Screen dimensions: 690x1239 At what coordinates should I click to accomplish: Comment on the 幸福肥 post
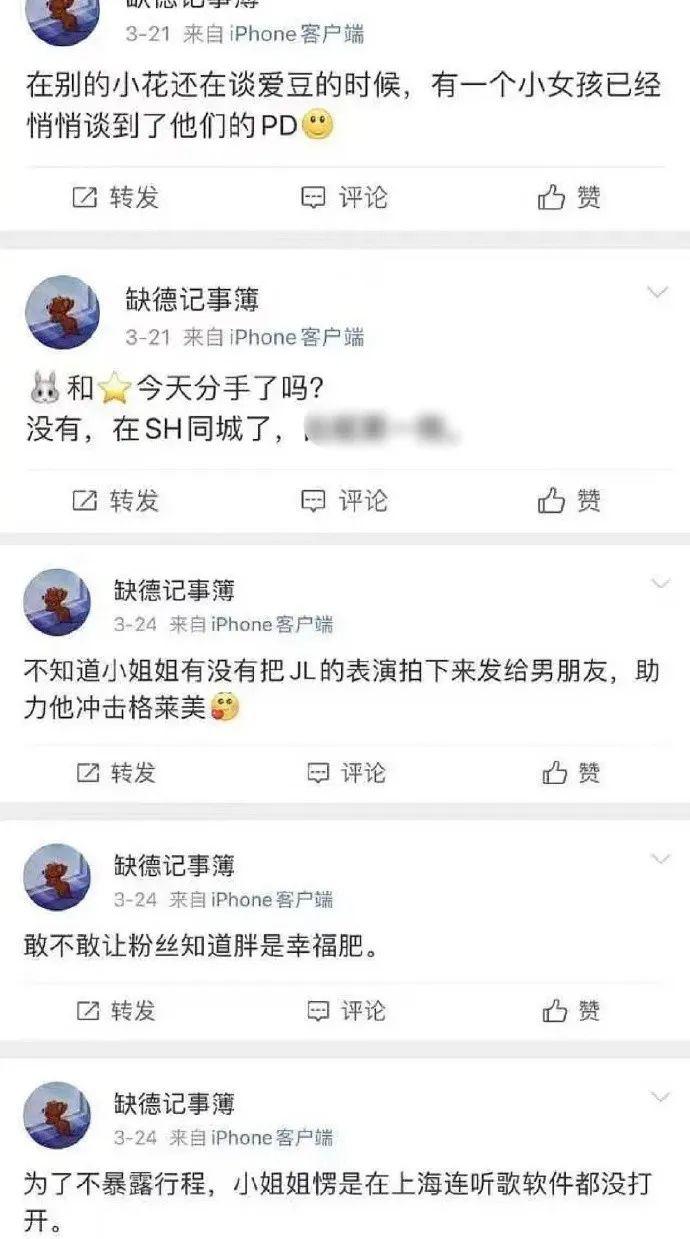coord(345,1011)
